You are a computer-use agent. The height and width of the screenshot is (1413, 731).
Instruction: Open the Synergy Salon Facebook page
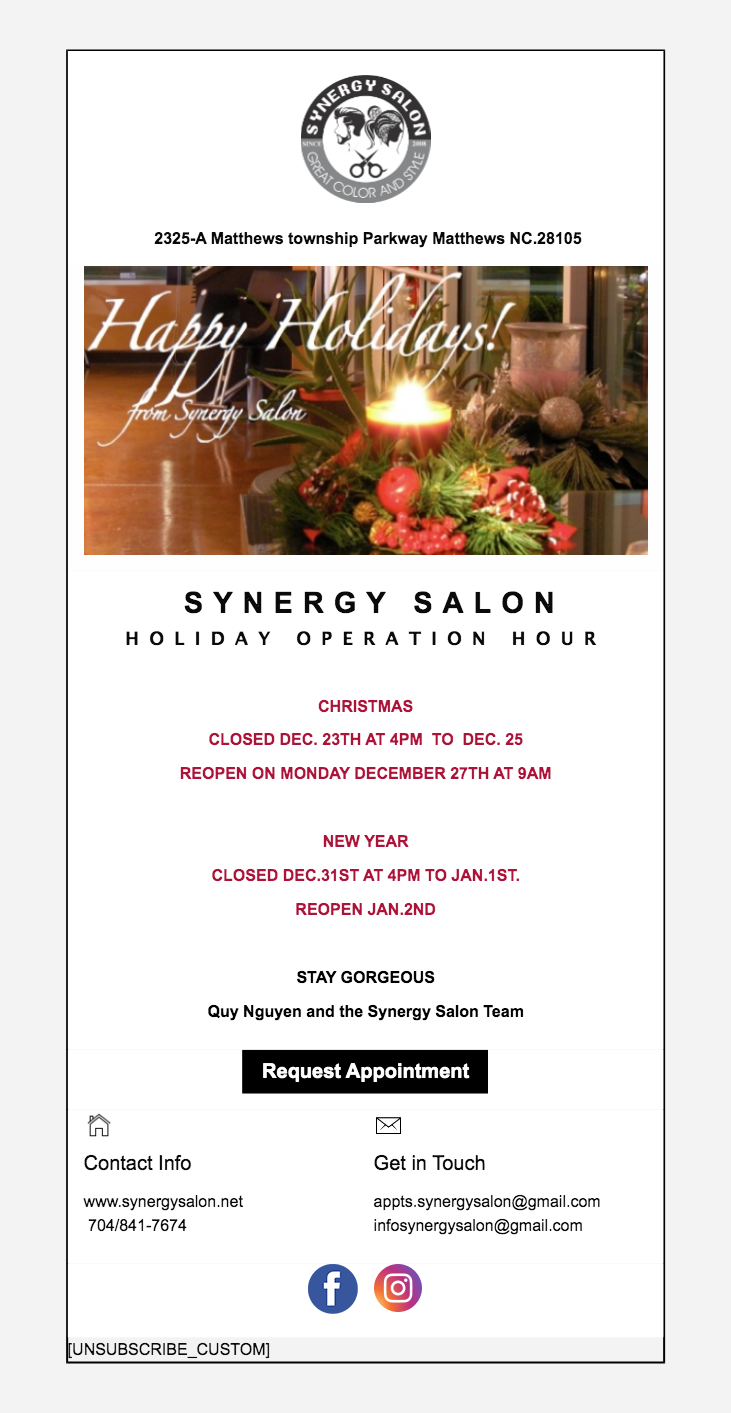pos(333,1288)
